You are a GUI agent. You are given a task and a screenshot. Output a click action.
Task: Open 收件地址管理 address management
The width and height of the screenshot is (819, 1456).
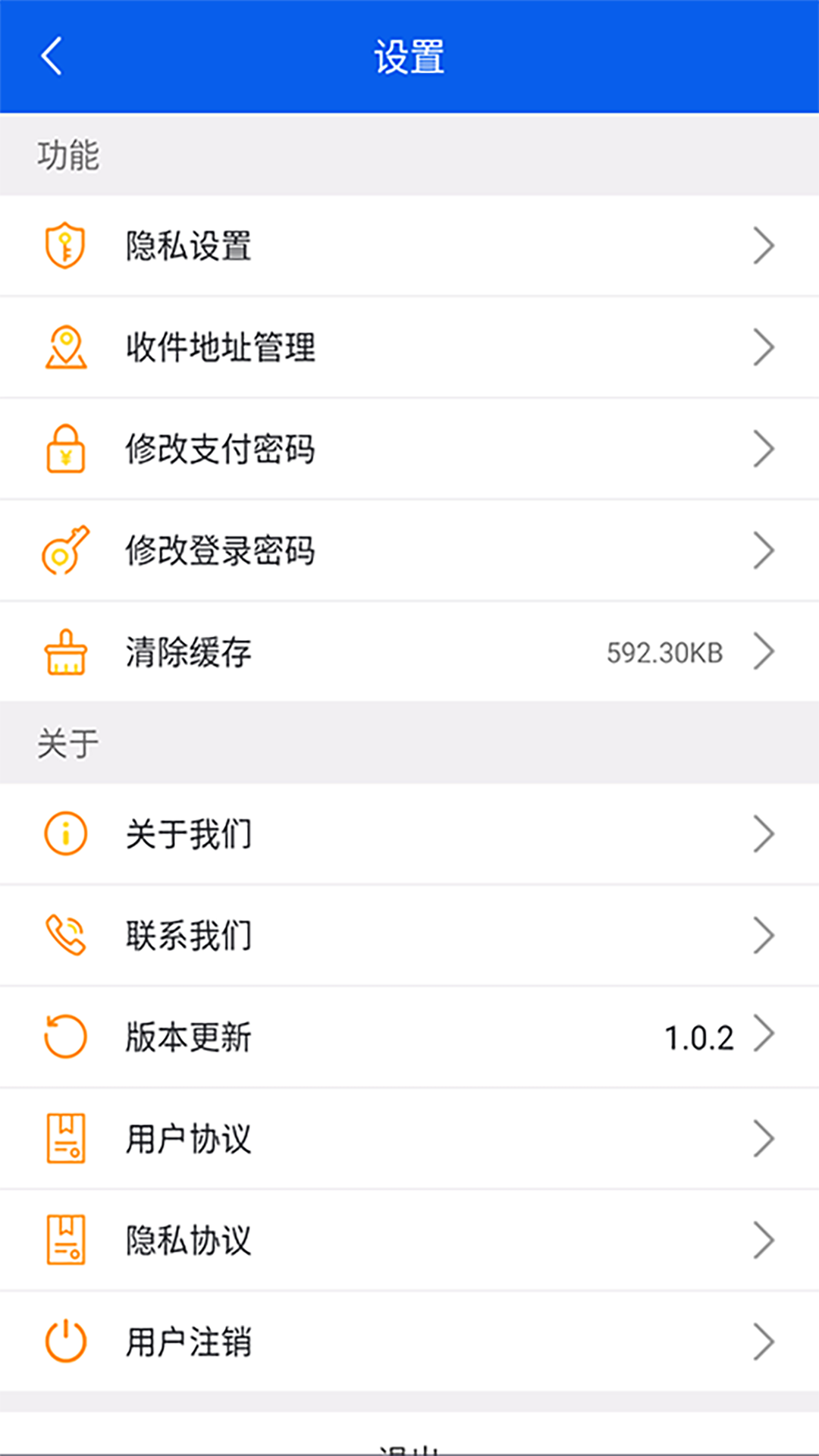pyautogui.click(x=409, y=347)
